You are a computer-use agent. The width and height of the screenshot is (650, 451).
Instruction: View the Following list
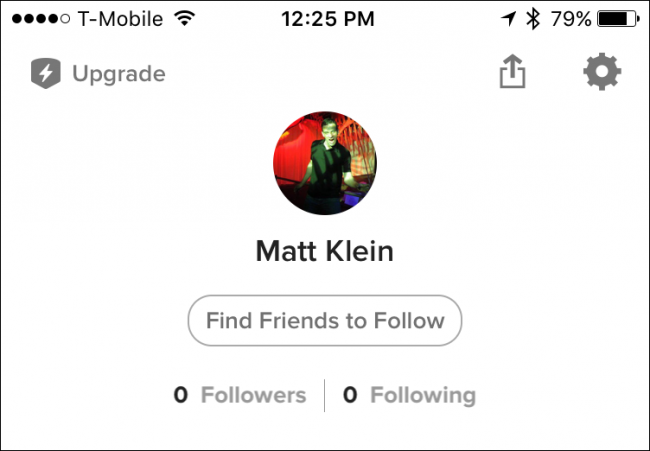[409, 395]
